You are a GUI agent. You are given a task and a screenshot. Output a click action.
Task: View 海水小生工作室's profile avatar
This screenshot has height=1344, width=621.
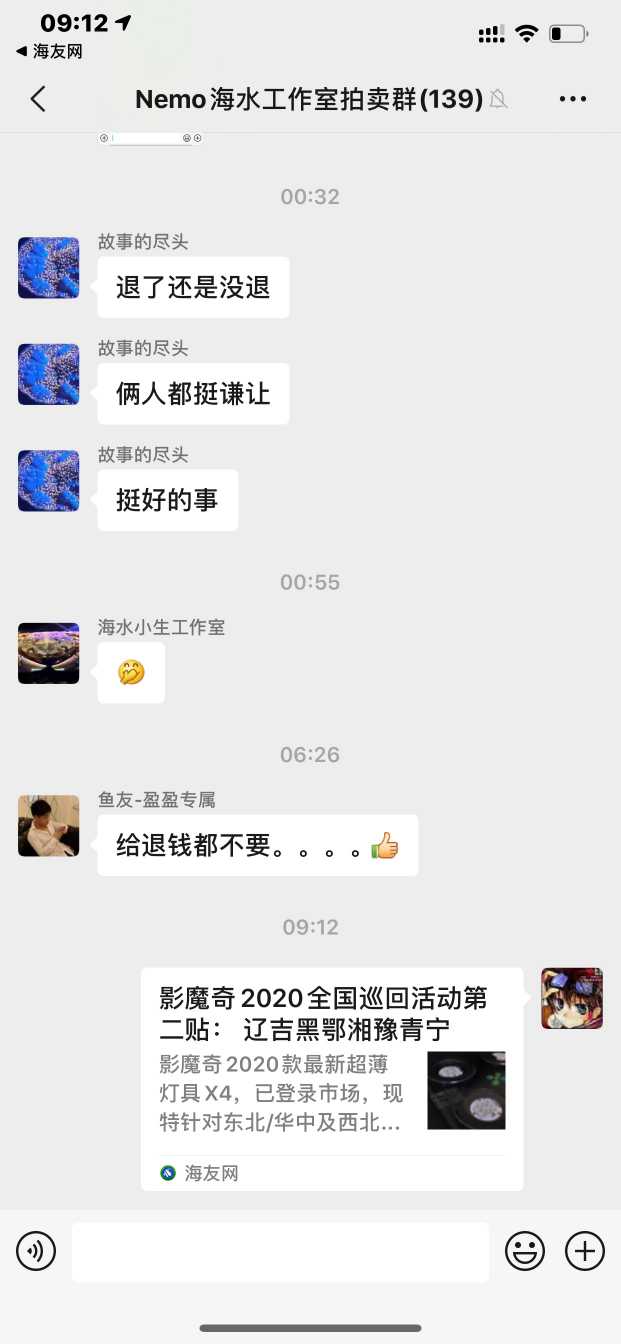click(x=49, y=654)
